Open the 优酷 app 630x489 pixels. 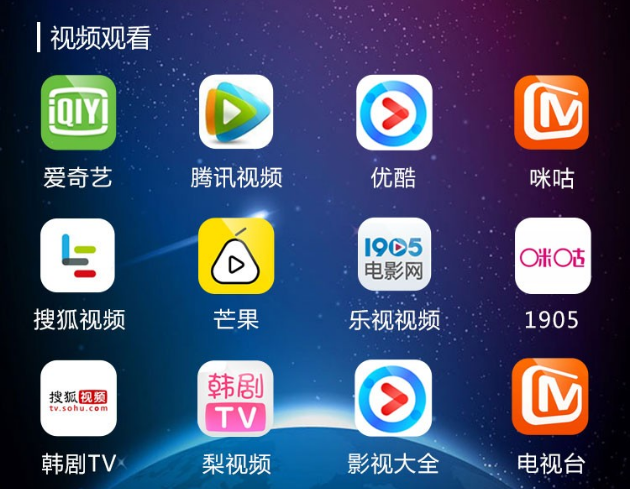pyautogui.click(x=394, y=113)
